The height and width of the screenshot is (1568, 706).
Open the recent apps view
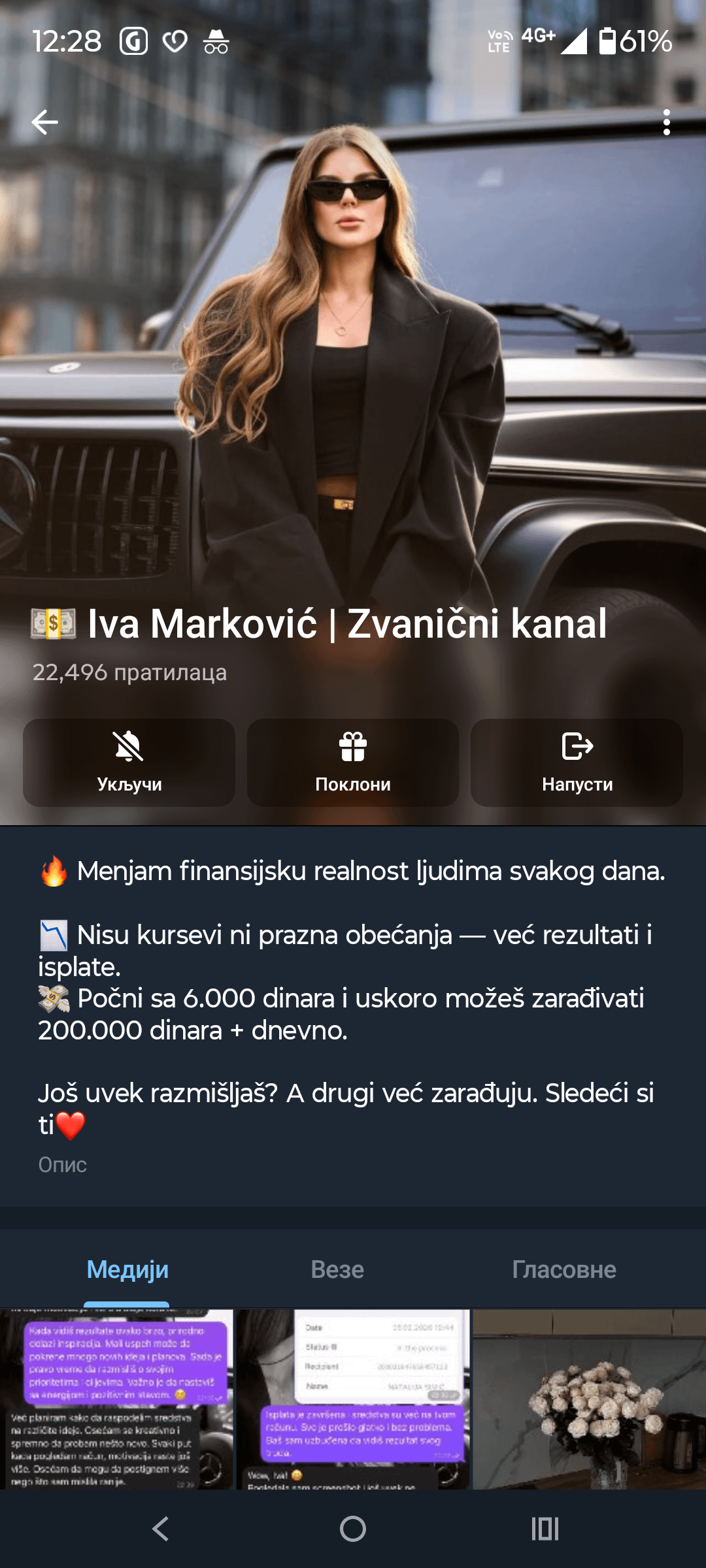coord(545,1529)
